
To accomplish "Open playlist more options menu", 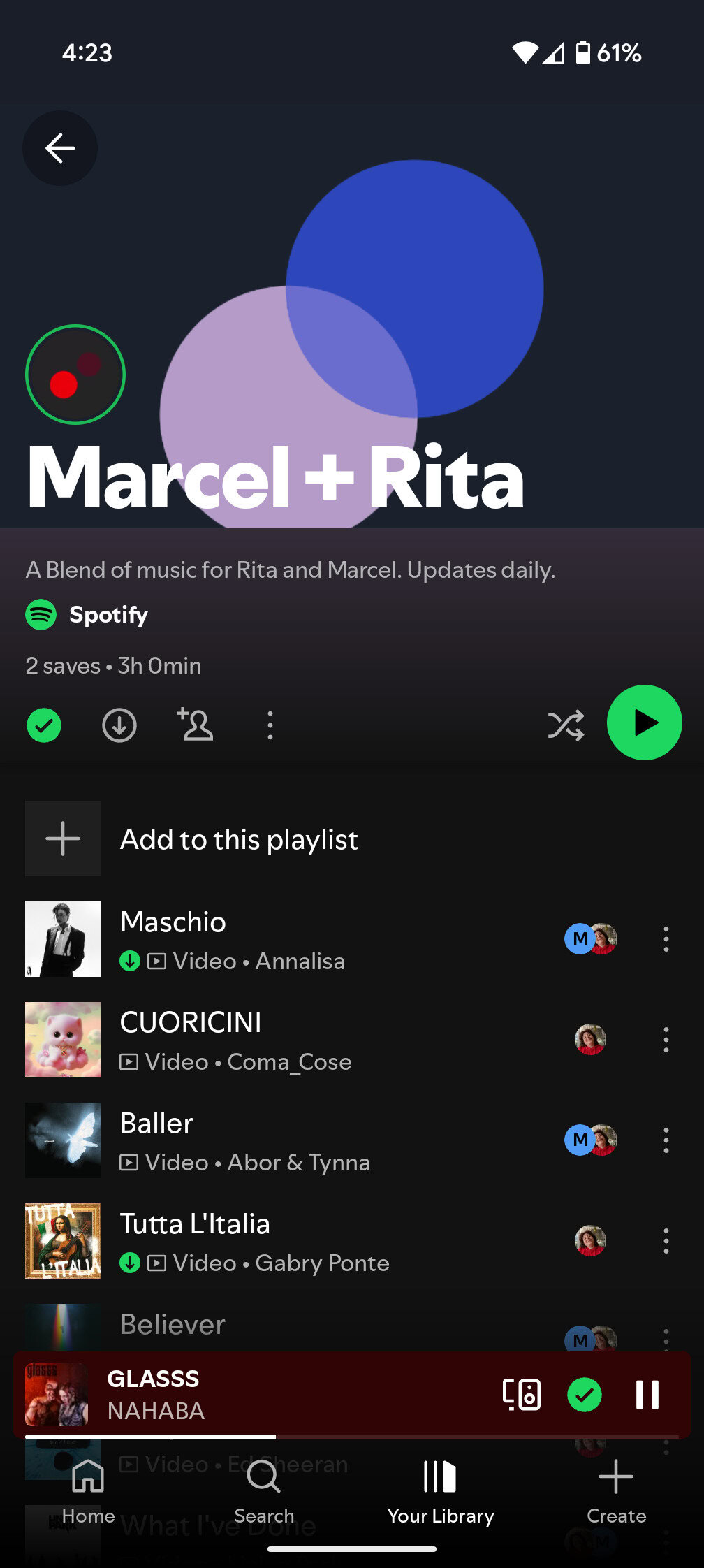I will [x=270, y=725].
